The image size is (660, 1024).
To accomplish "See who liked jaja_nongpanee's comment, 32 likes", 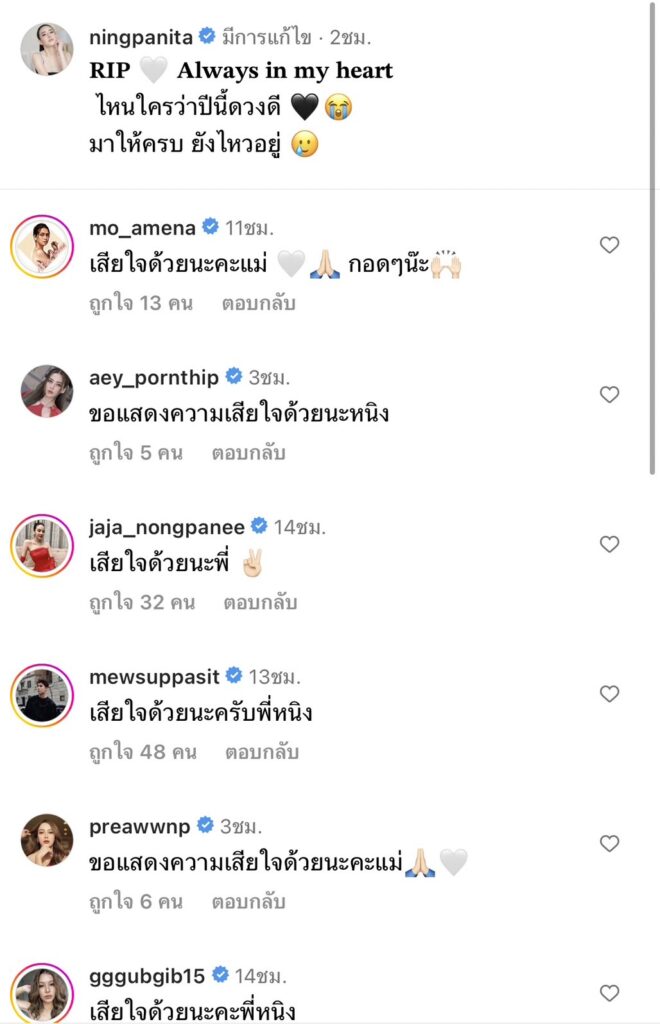I will (141, 603).
